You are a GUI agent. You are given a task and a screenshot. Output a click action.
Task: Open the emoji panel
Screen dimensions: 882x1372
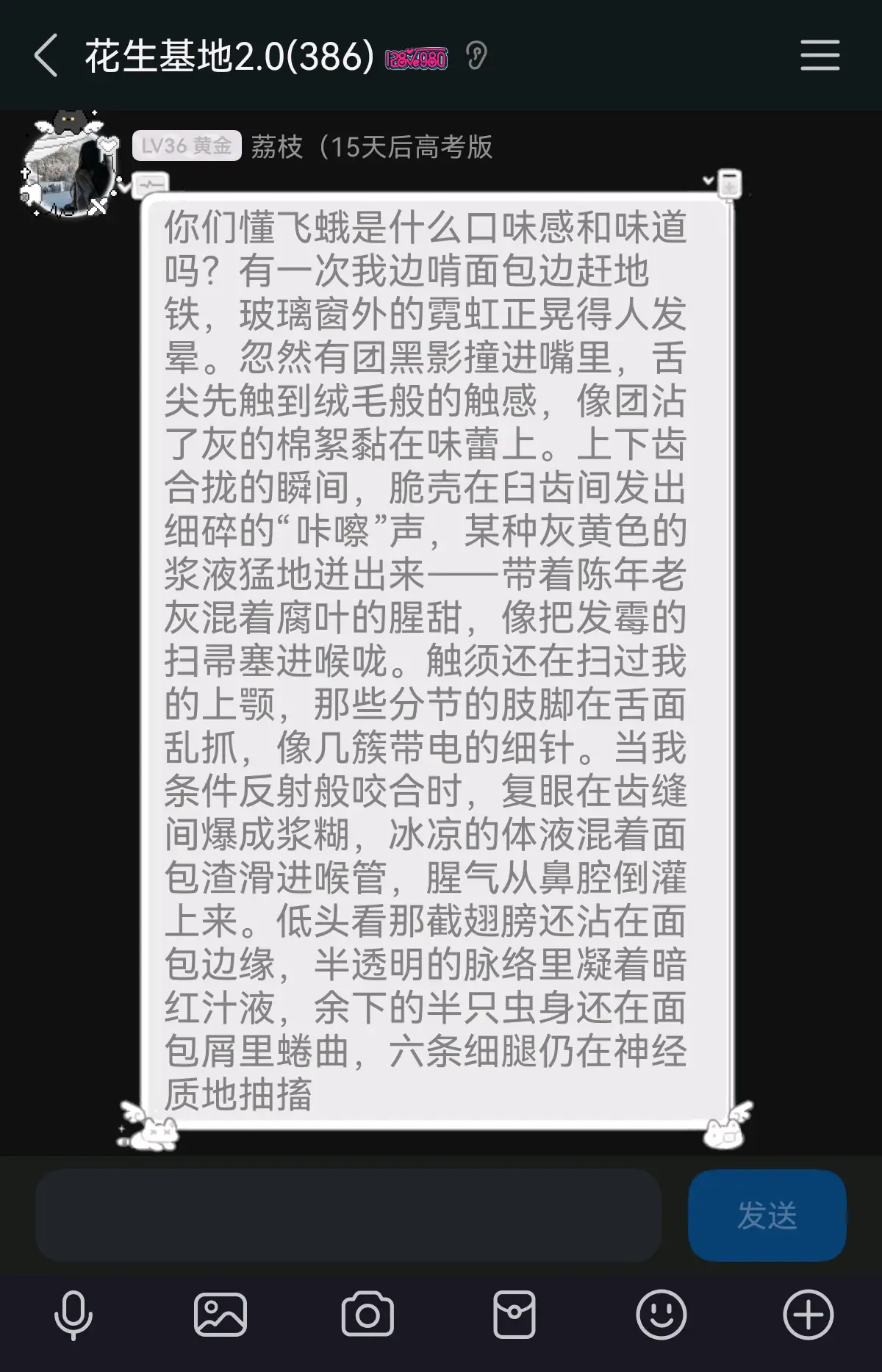[661, 1315]
